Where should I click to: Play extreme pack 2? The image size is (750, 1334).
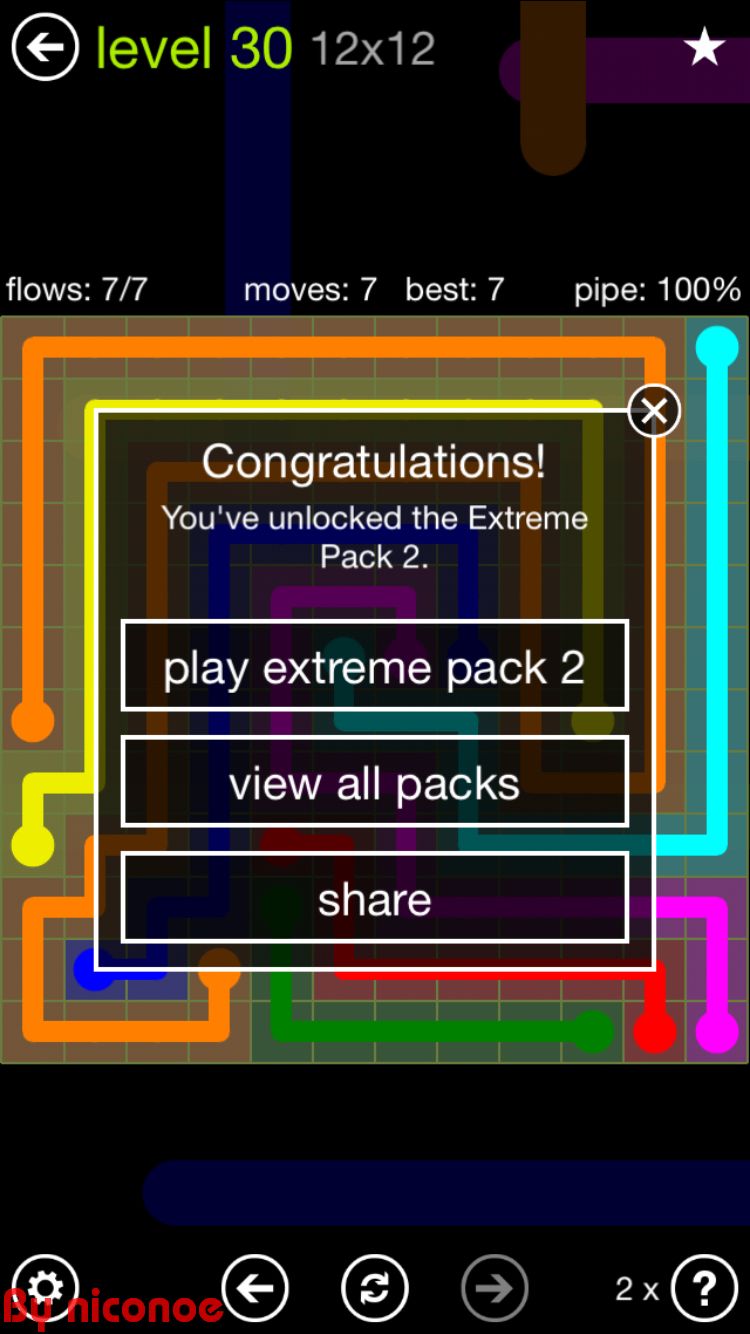375,667
